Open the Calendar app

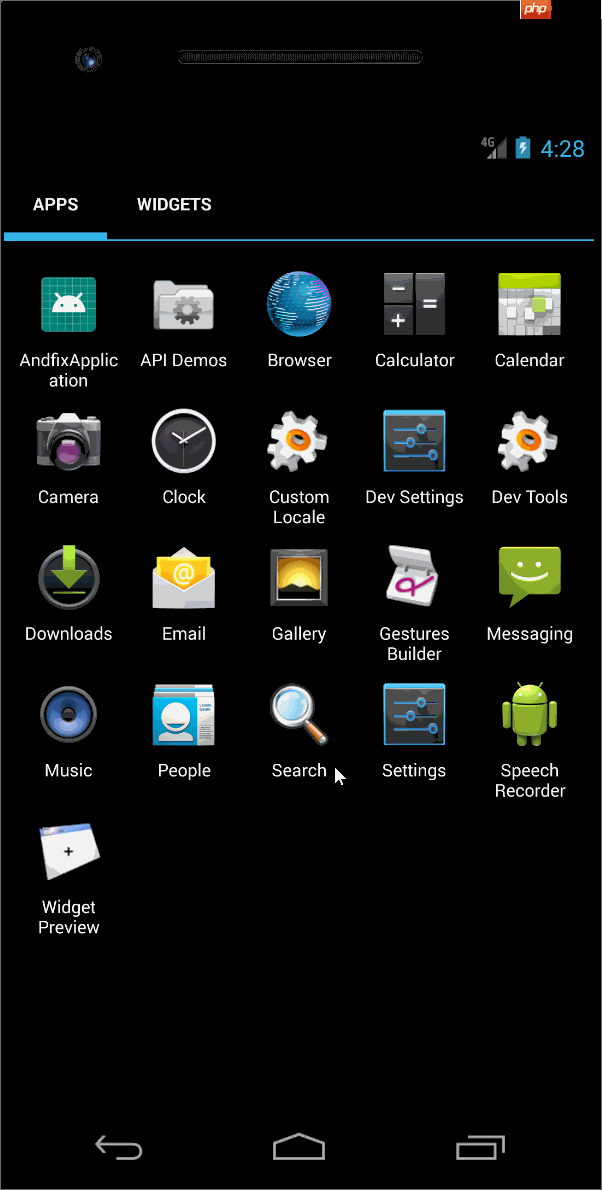tap(529, 305)
